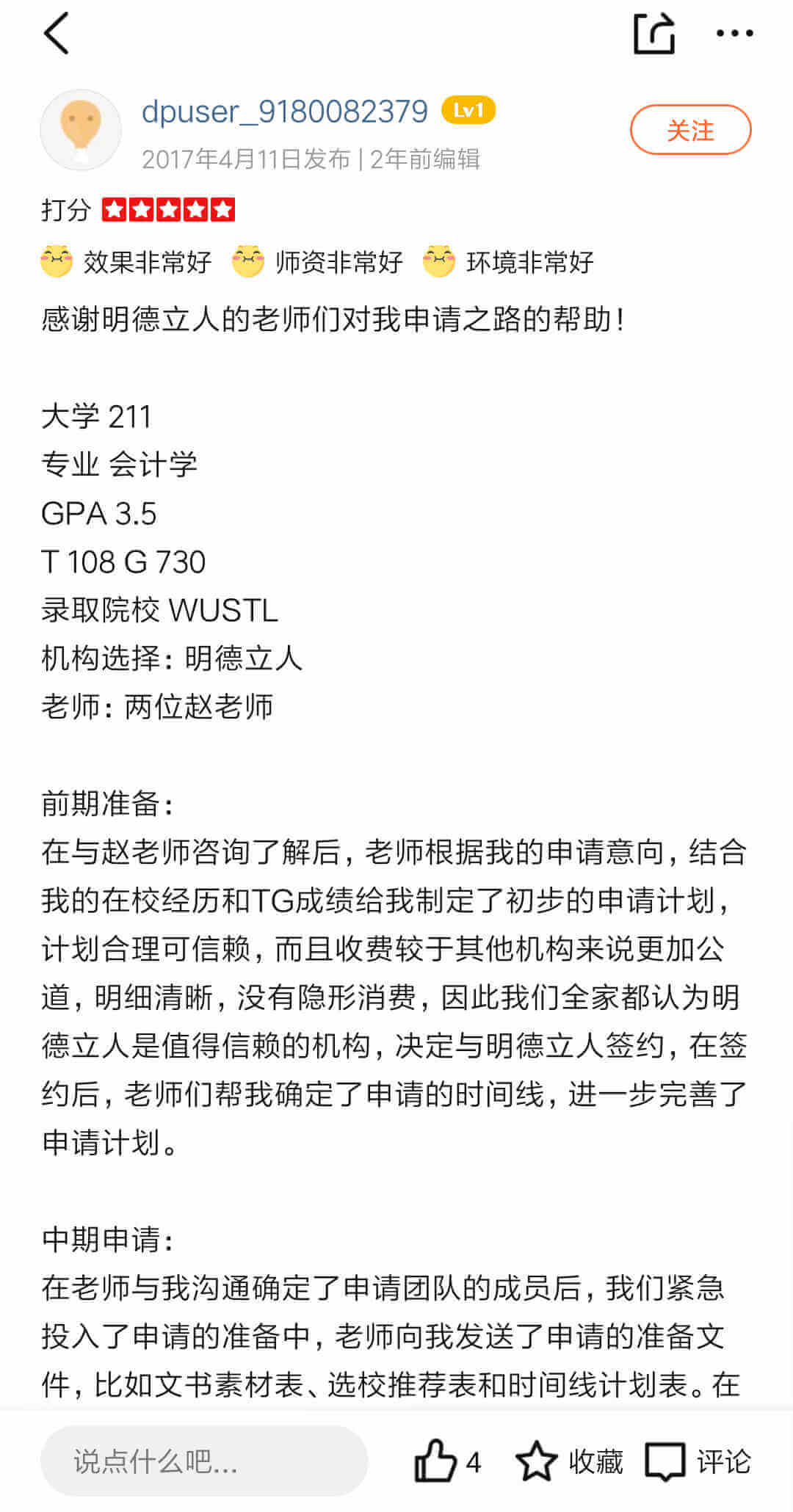Image resolution: width=793 pixels, height=1512 pixels.
Task: Open the three-dot overflow menu
Action: point(734,34)
